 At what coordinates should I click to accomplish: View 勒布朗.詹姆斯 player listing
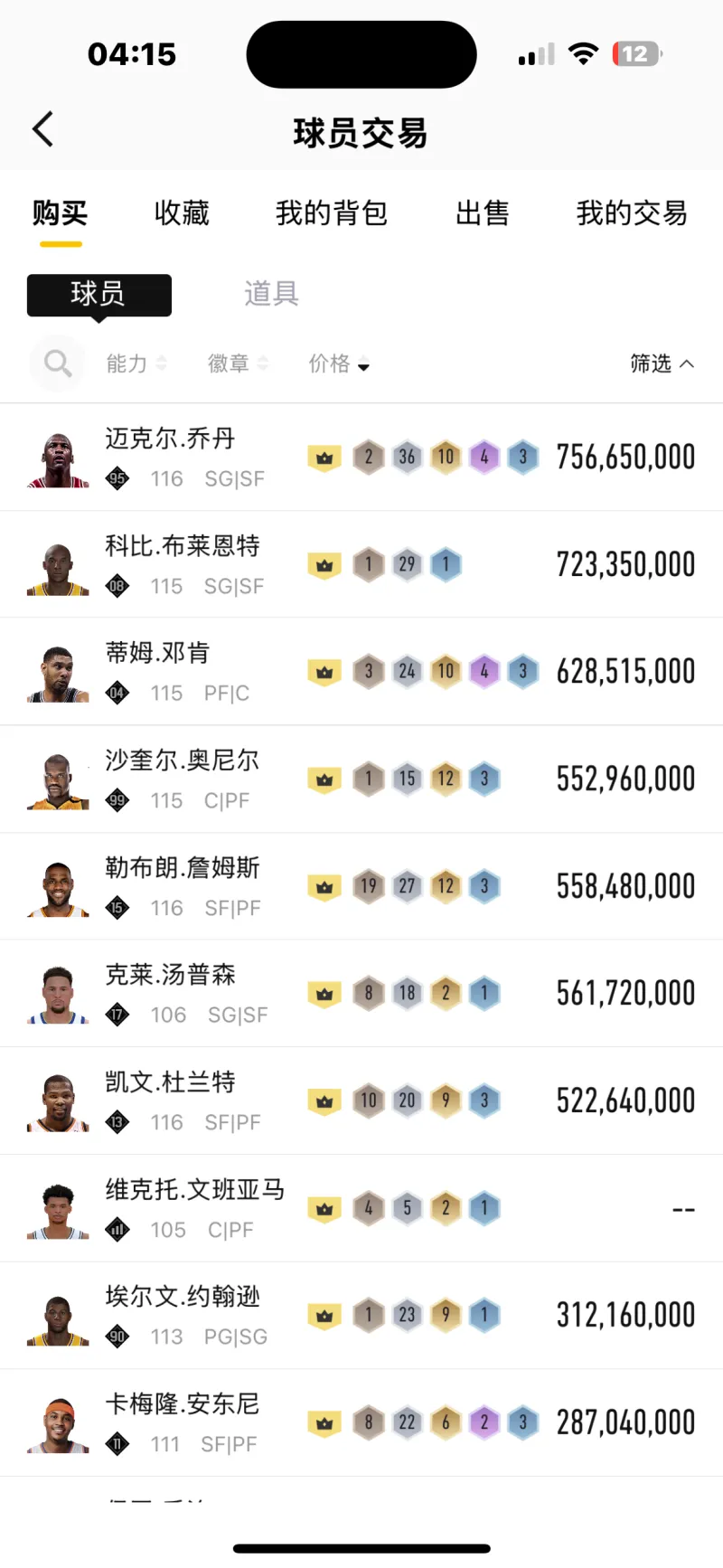point(361,886)
